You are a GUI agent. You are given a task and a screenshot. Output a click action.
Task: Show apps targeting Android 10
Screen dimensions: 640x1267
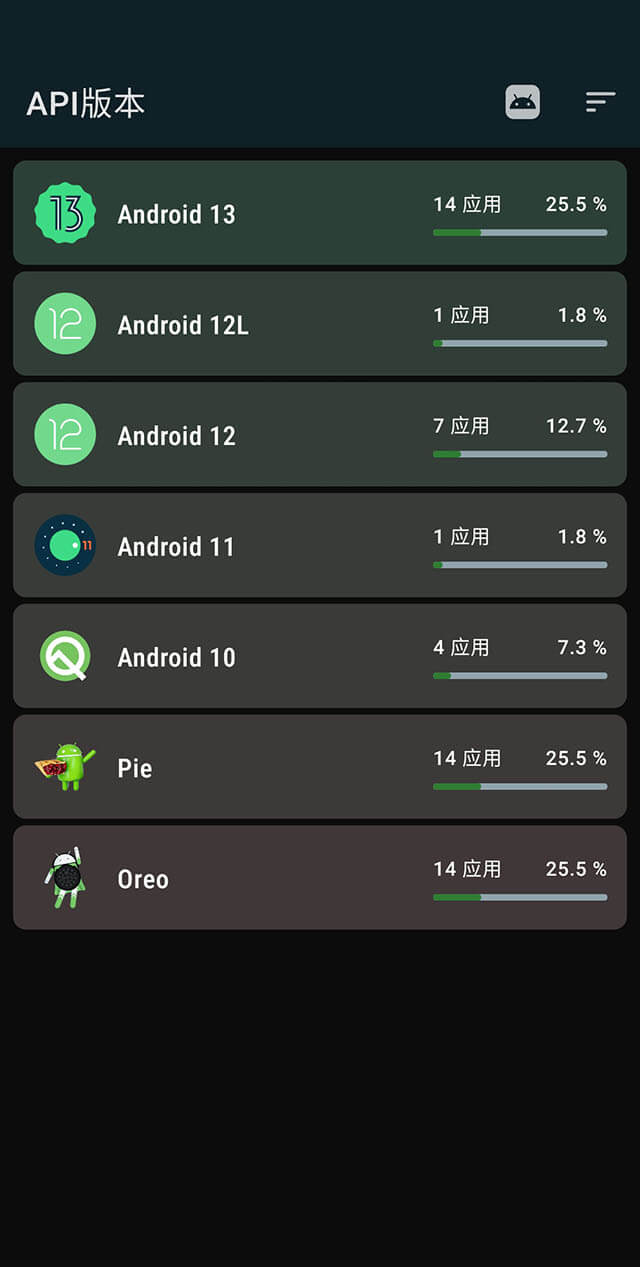click(320, 657)
